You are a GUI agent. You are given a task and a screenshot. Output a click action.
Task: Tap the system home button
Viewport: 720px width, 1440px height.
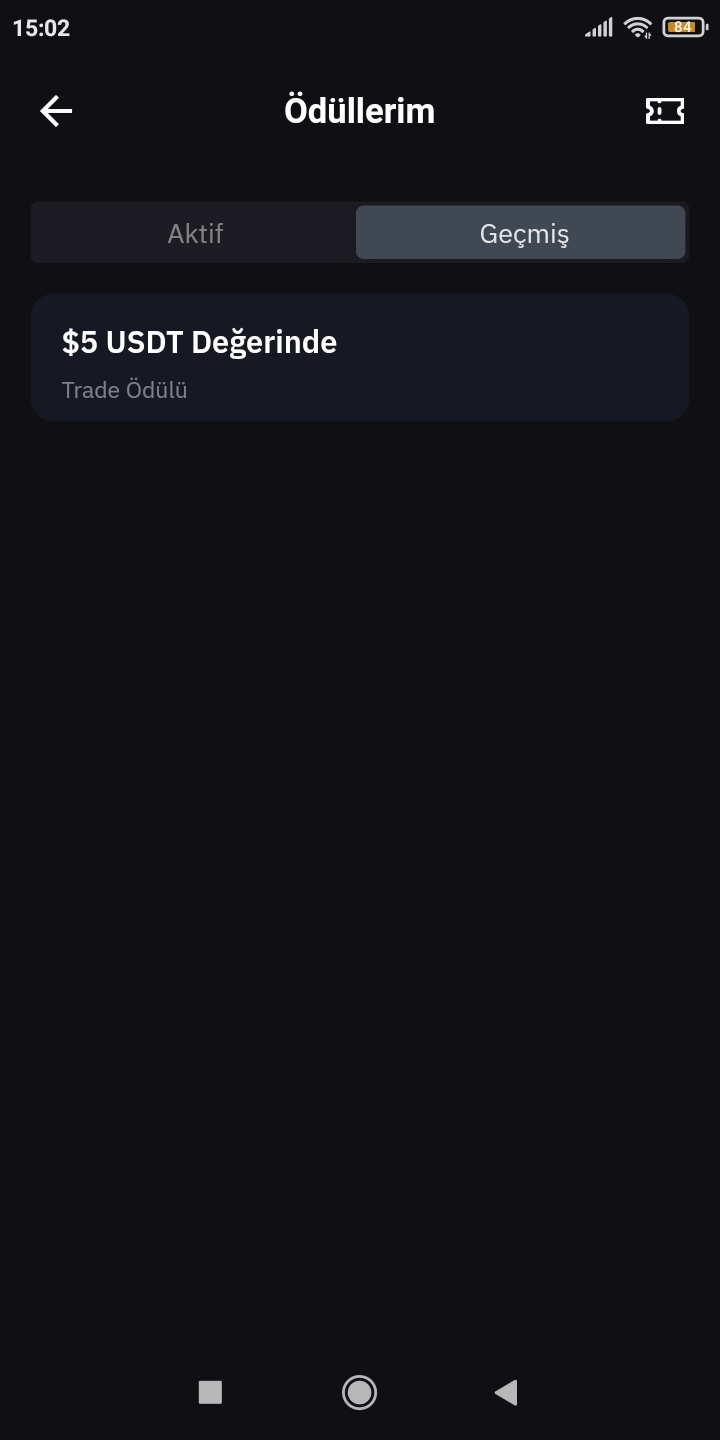(359, 1392)
